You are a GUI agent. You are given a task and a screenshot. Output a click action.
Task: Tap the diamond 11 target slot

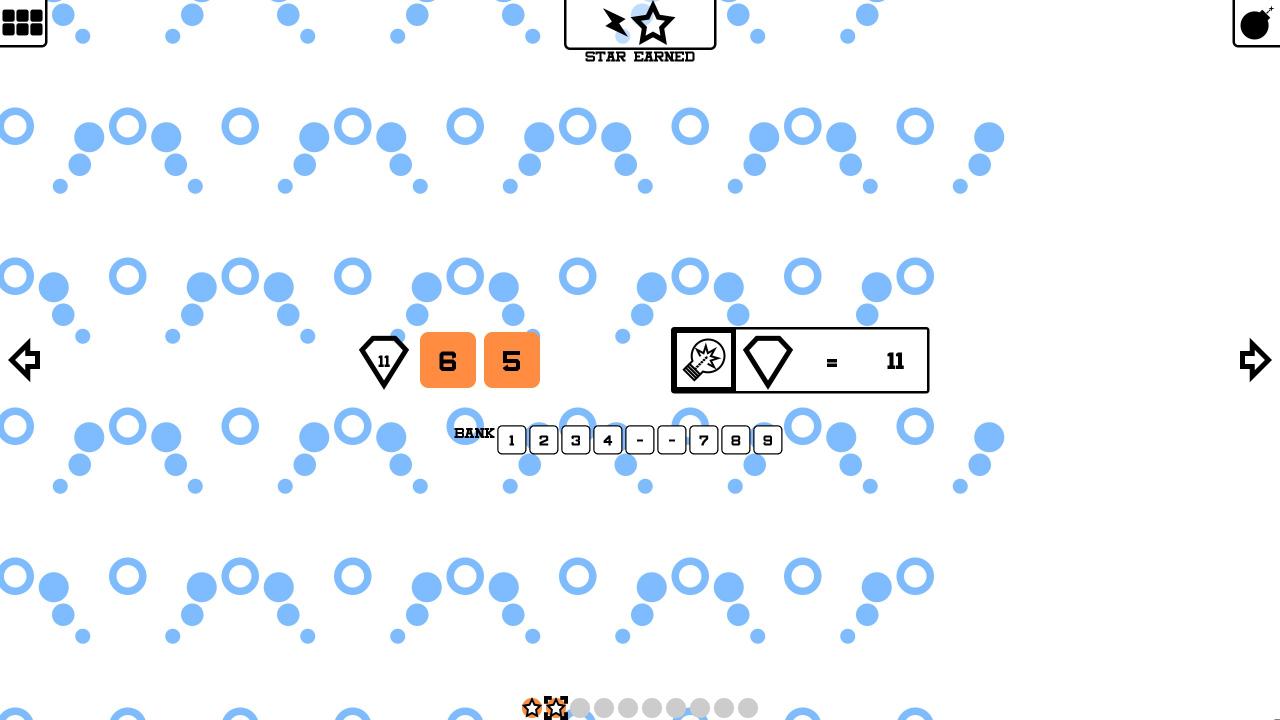pyautogui.click(x=384, y=360)
